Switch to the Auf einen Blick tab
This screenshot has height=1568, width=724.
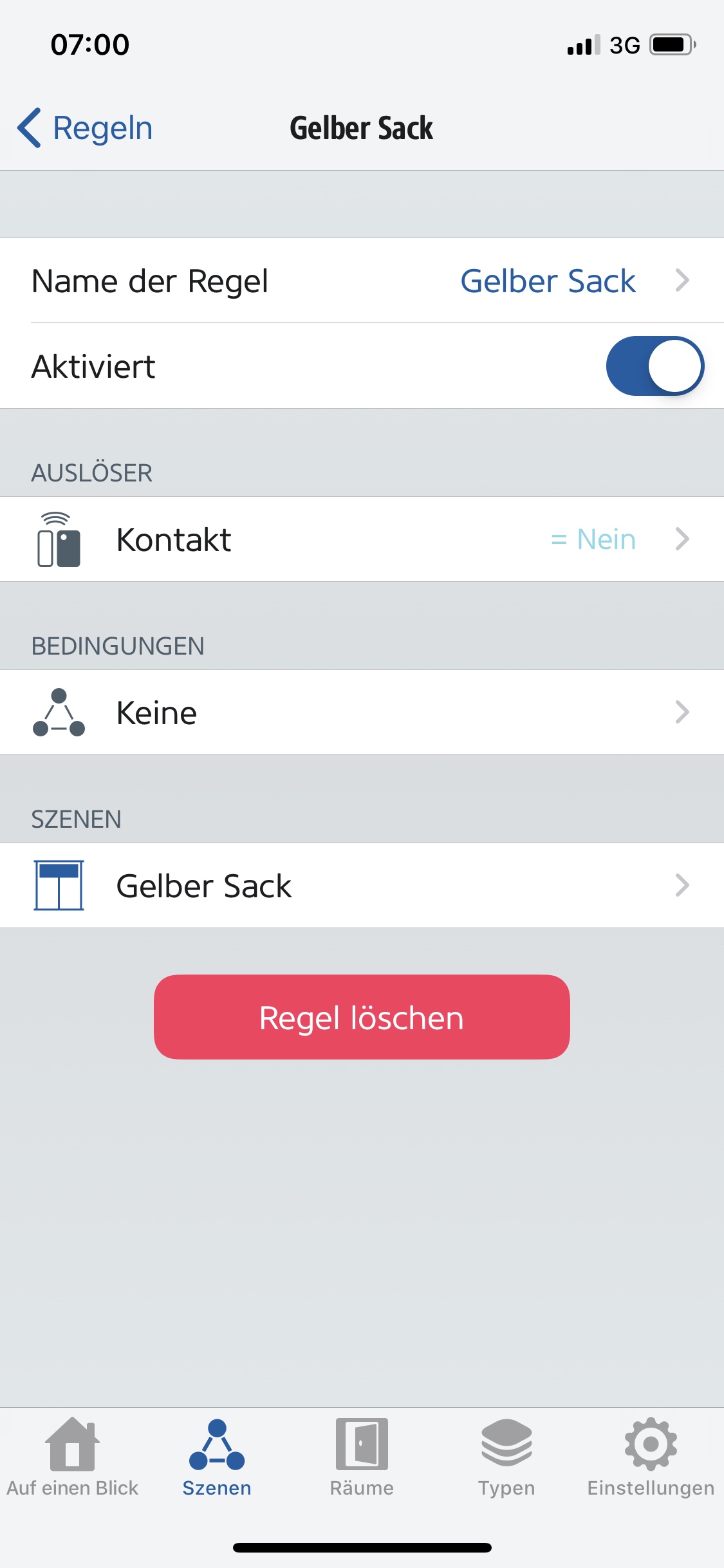(x=72, y=1457)
